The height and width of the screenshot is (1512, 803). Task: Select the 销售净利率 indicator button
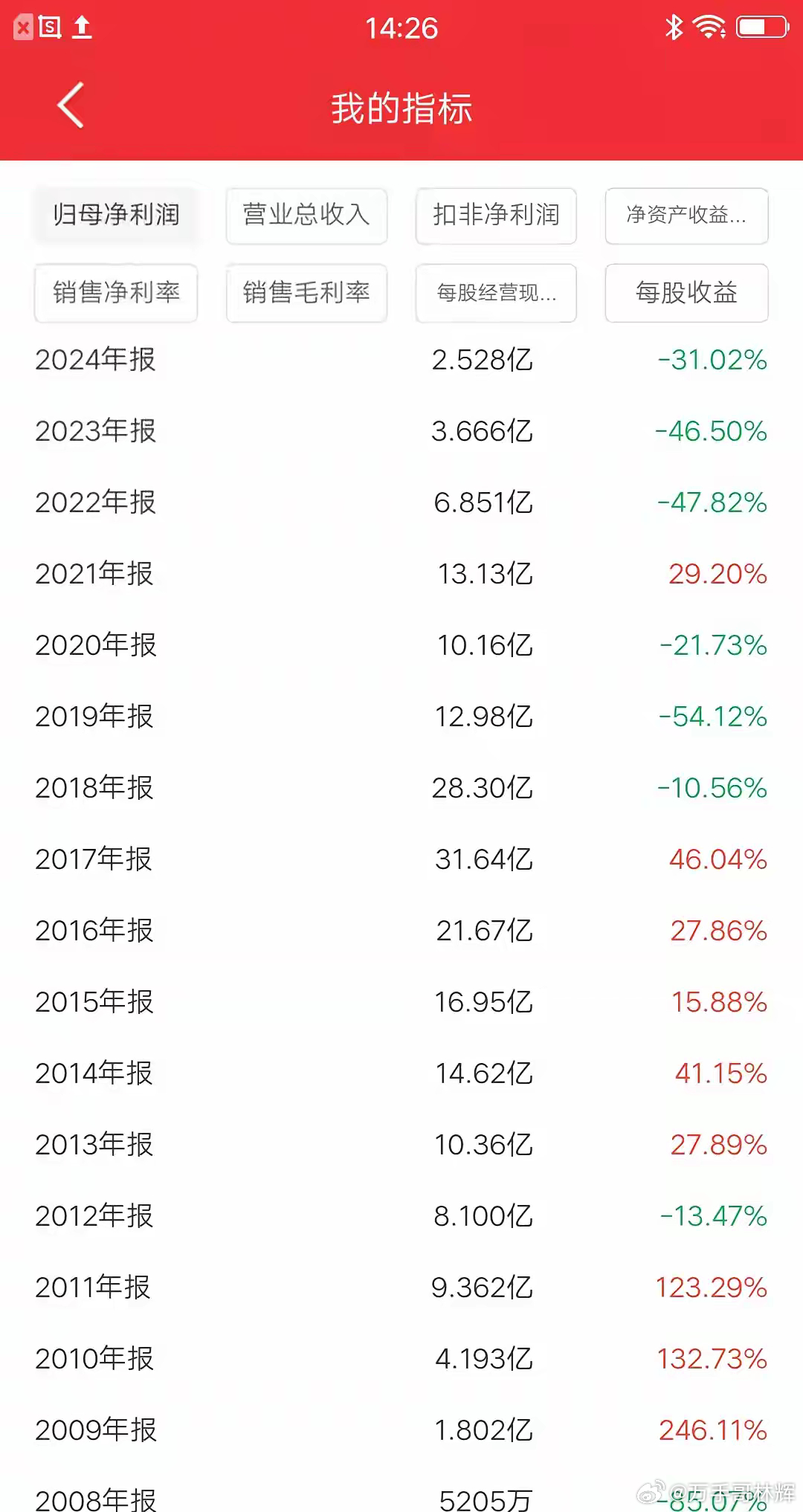[115, 294]
